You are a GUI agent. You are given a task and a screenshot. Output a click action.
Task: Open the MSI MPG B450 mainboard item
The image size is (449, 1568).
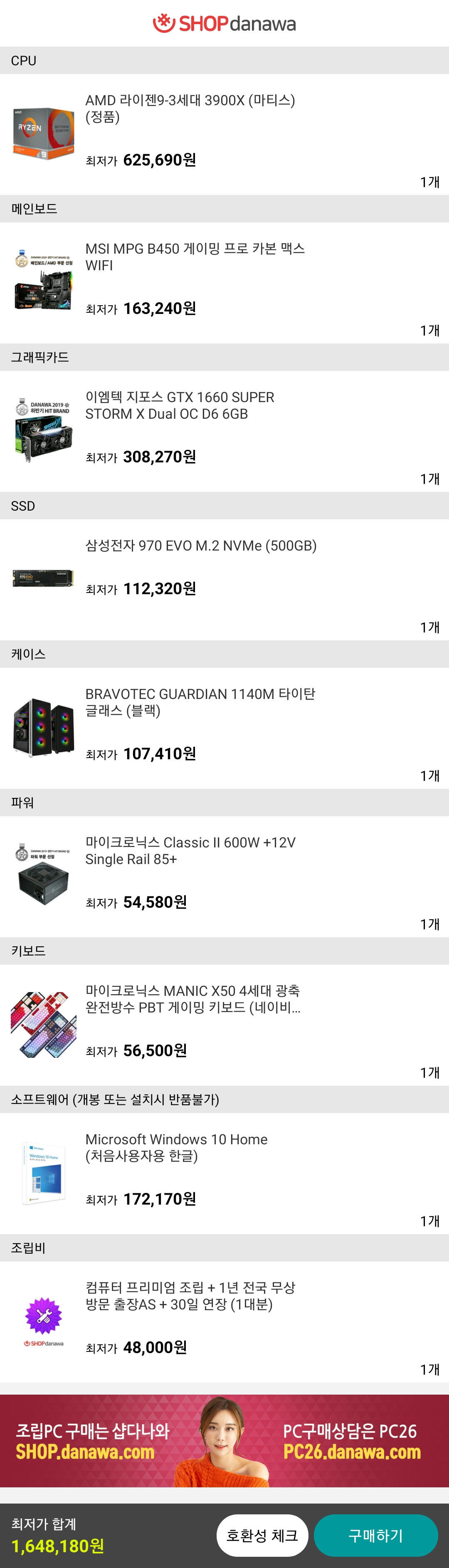tap(195, 256)
